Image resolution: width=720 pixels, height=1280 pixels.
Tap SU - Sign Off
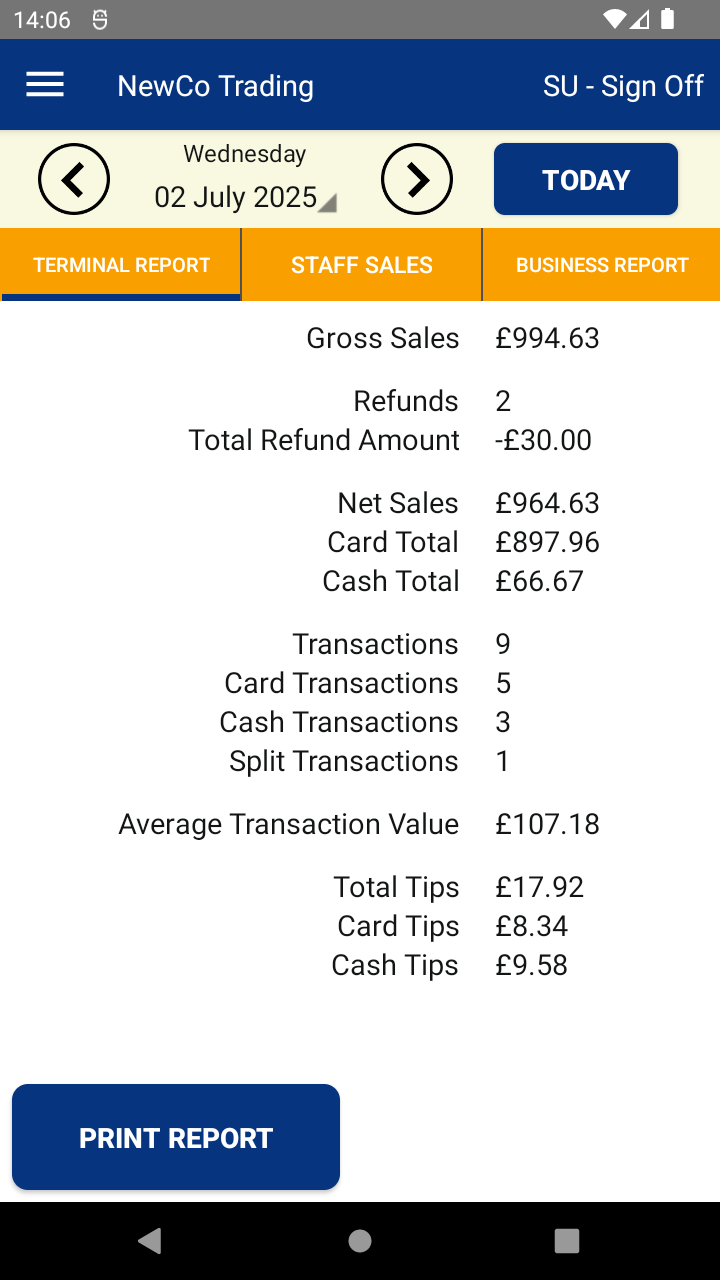point(623,86)
